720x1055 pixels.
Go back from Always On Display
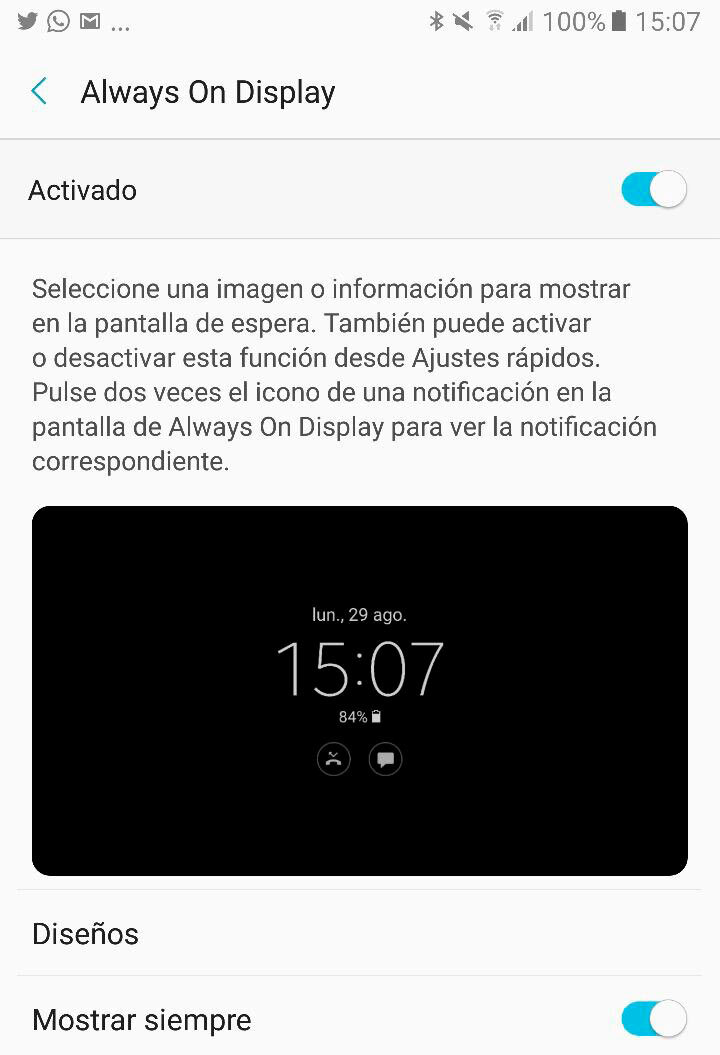point(39,92)
